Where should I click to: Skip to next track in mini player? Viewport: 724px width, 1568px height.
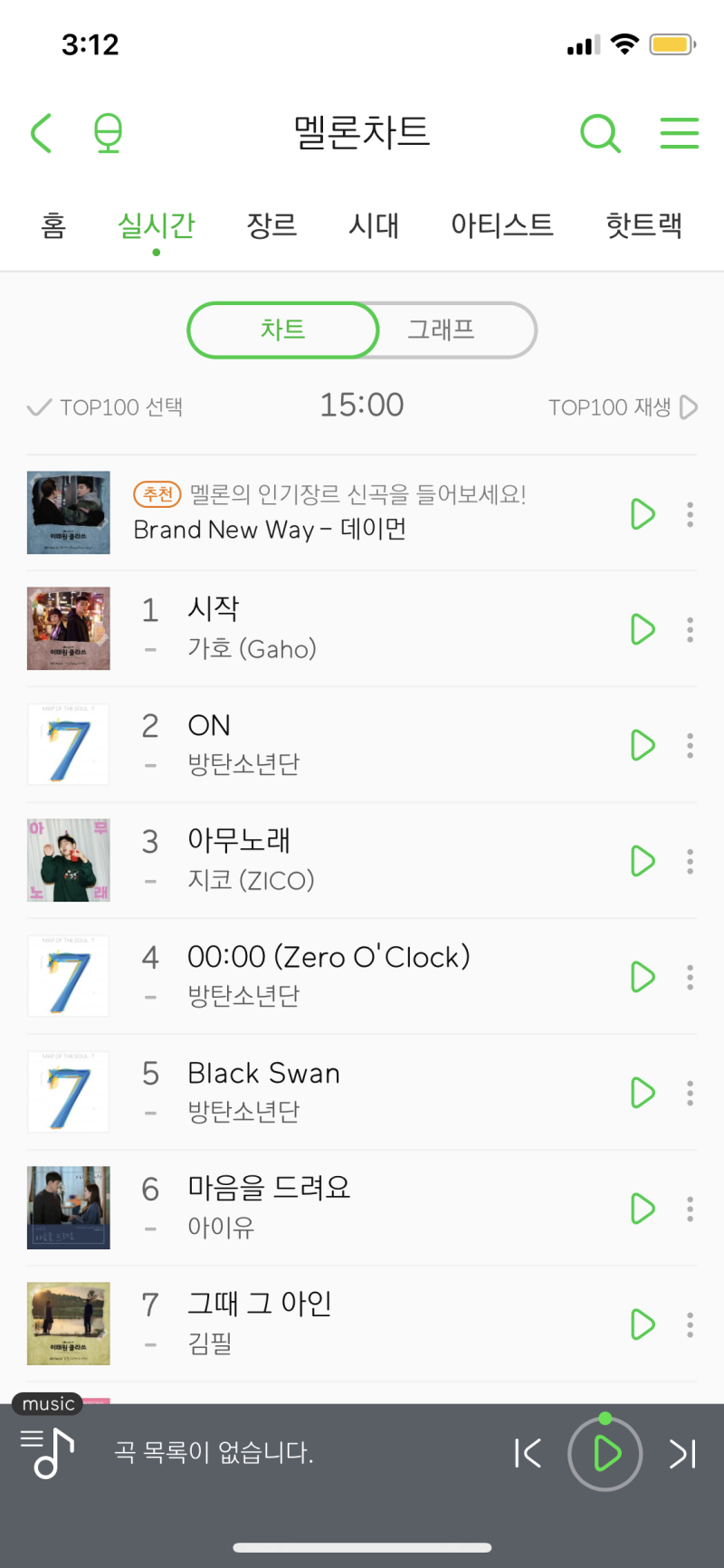[682, 1453]
